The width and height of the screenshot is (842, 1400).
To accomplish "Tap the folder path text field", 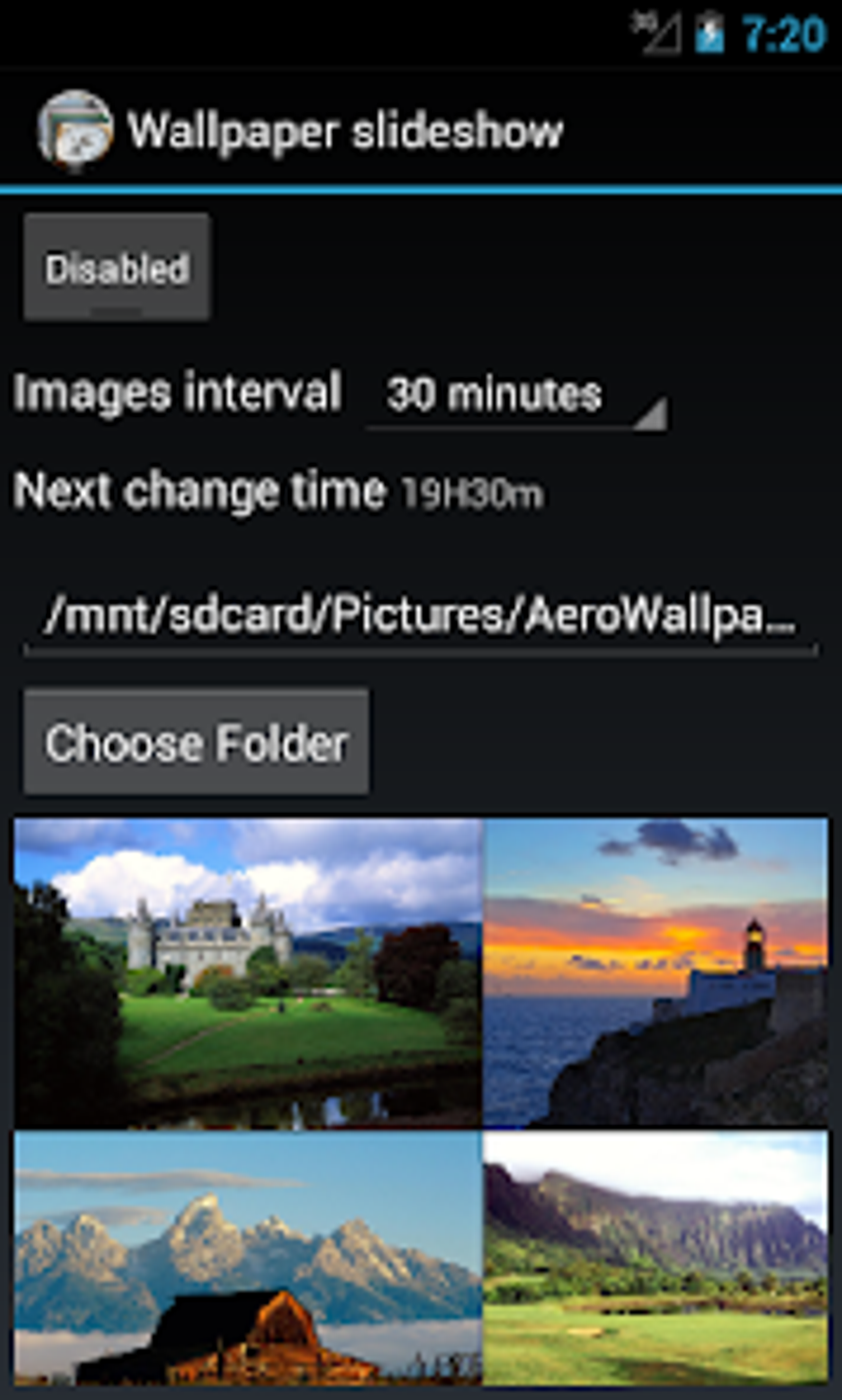I will click(x=419, y=617).
